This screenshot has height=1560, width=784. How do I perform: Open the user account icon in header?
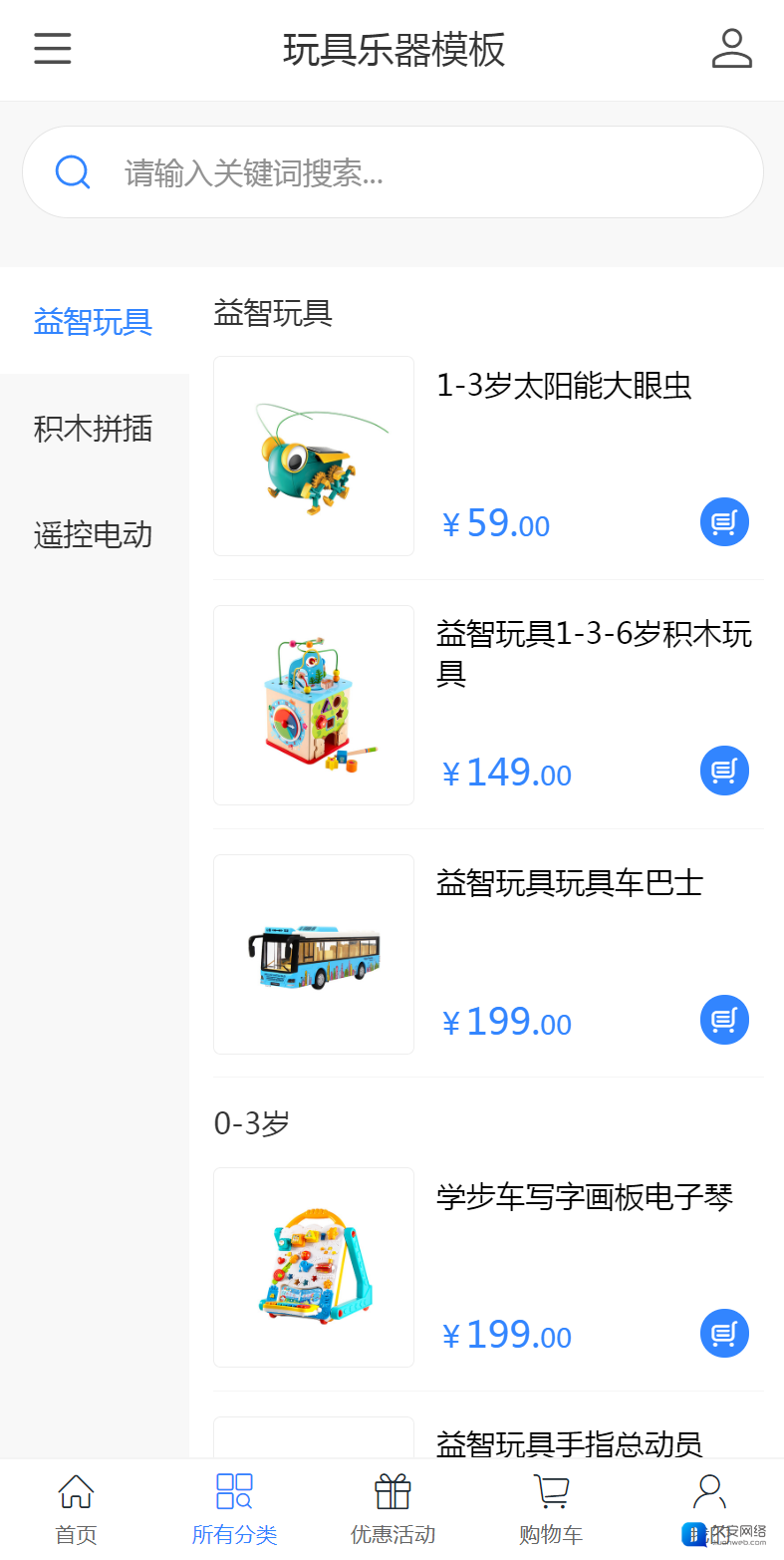(731, 48)
